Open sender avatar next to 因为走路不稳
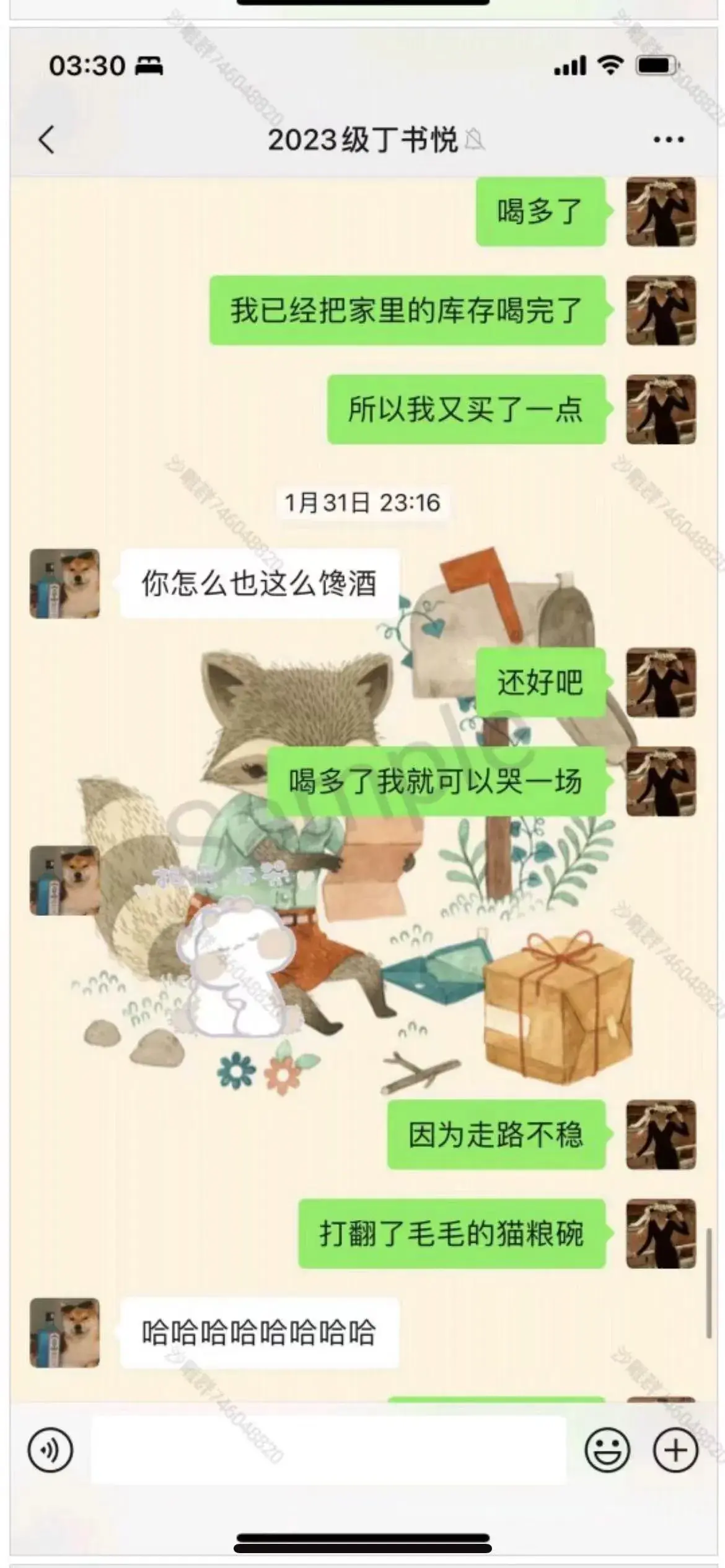Screen dimensions: 725x1568 coord(661,1135)
